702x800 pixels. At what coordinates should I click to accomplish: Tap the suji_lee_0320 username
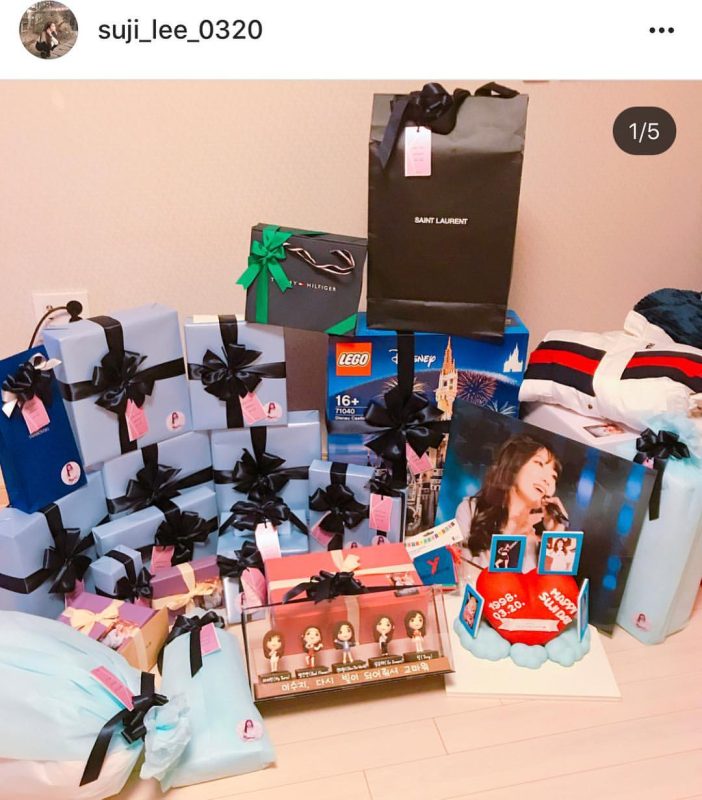(x=180, y=30)
